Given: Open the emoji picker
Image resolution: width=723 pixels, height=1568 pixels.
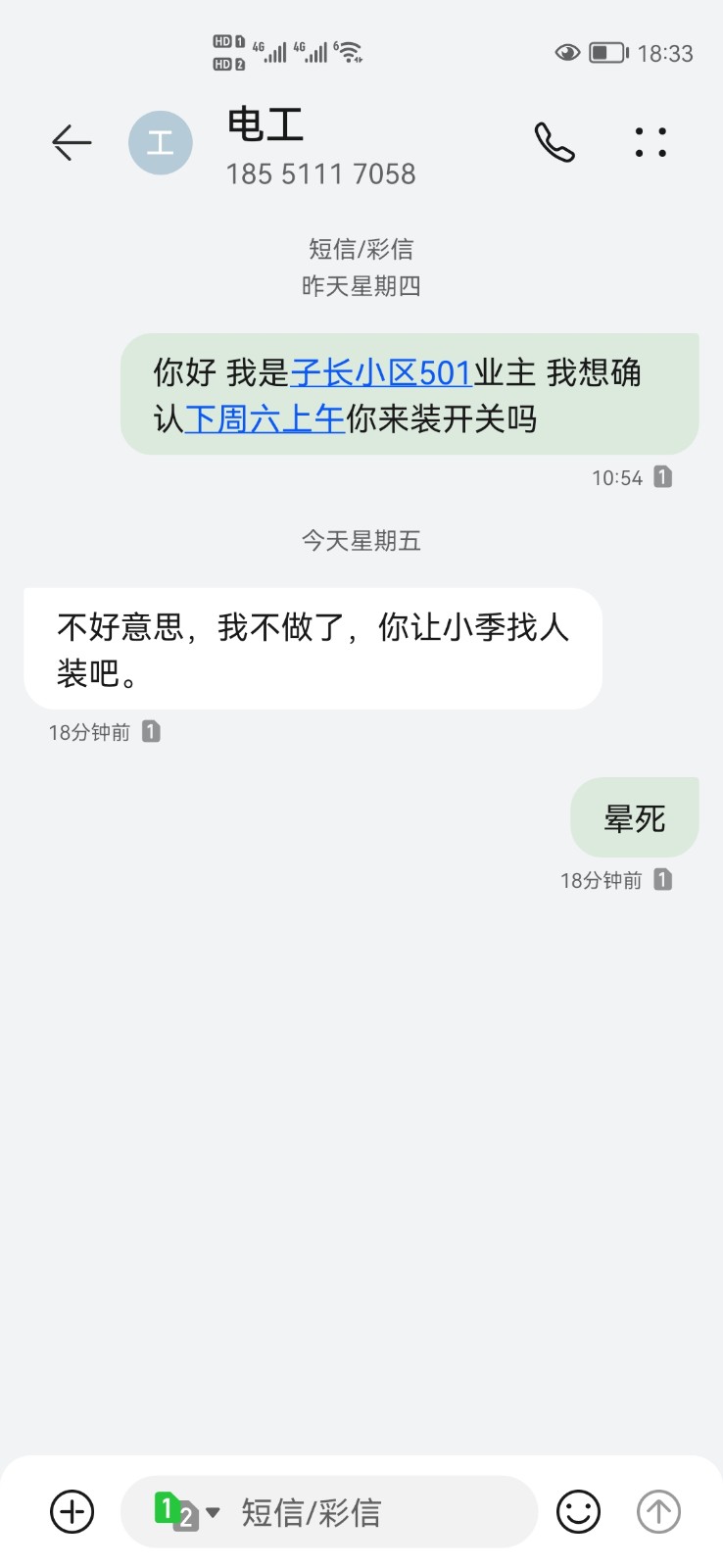Looking at the screenshot, I should (x=578, y=1511).
